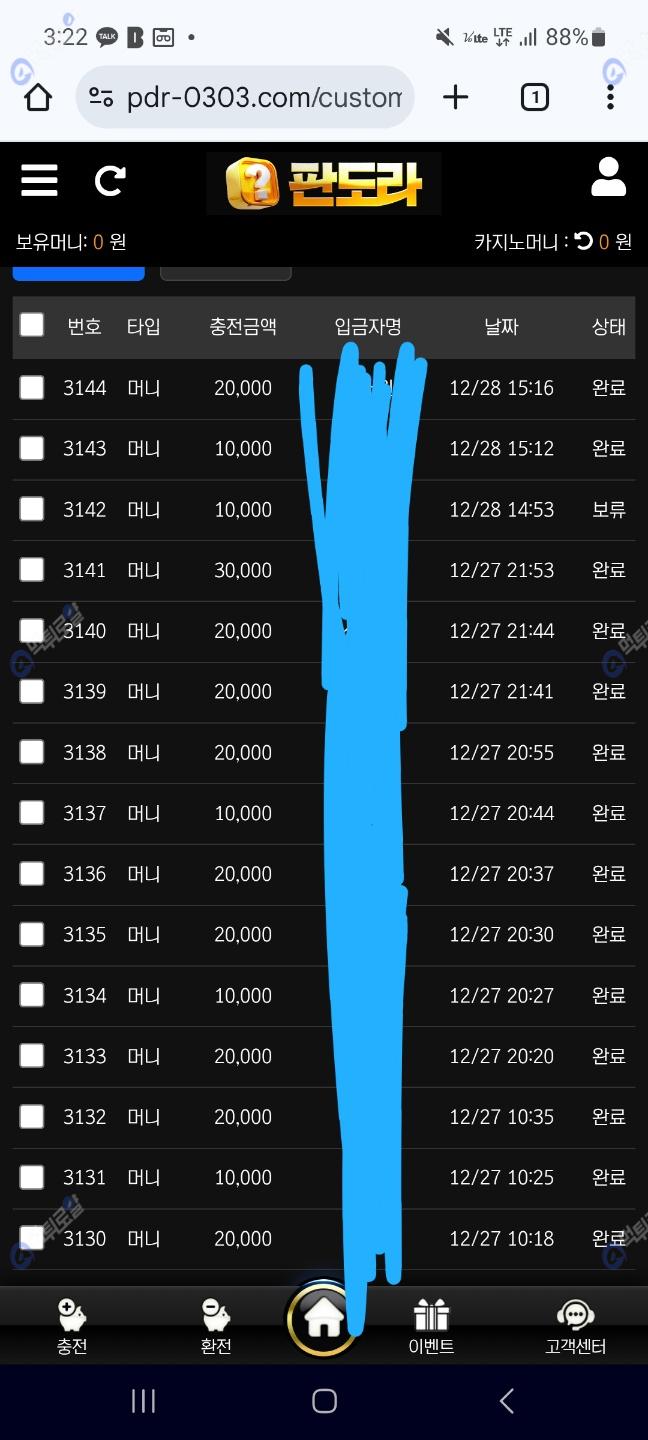Go back using system back button
Screen dimensions: 648x1440
(x=506, y=1401)
